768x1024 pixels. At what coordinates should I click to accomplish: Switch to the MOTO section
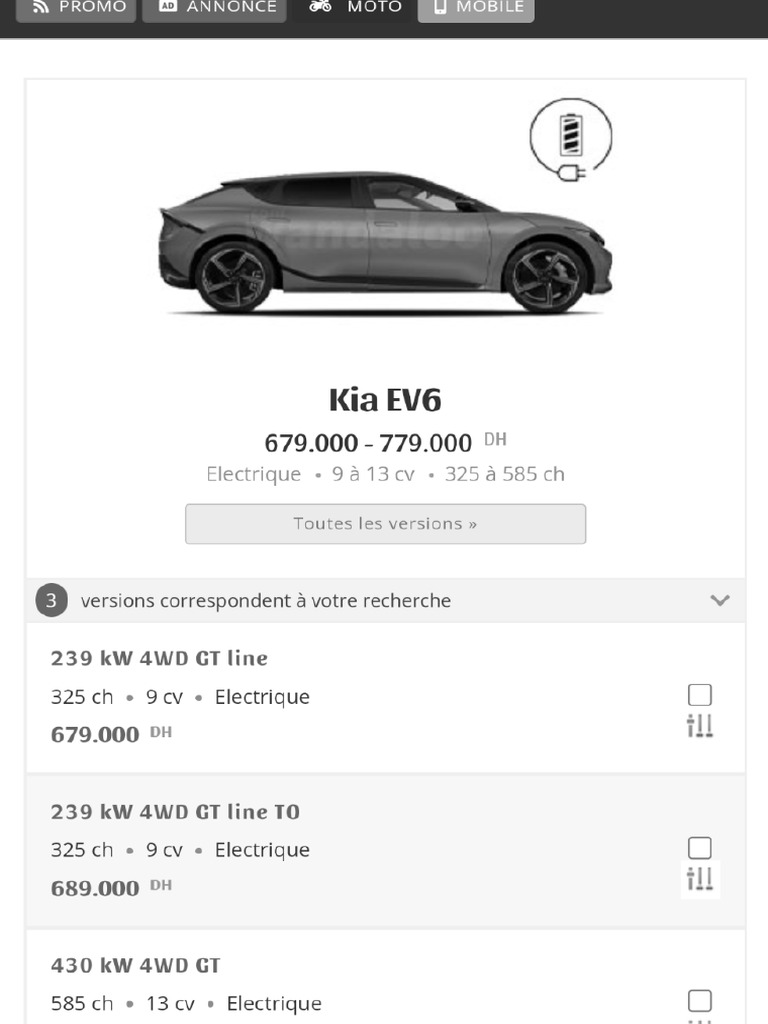point(355,8)
